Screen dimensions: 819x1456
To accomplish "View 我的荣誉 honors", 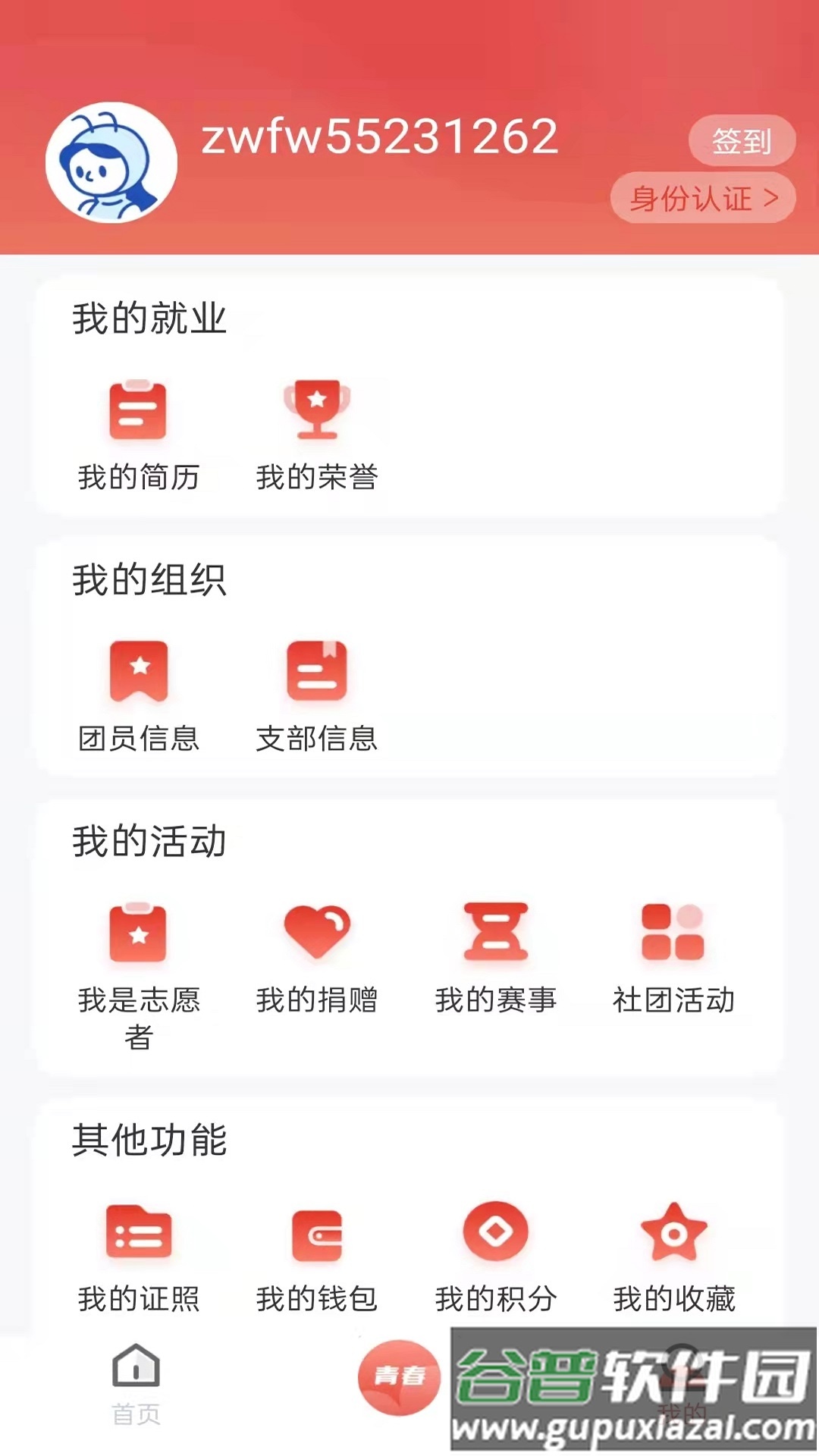I will point(317,434).
